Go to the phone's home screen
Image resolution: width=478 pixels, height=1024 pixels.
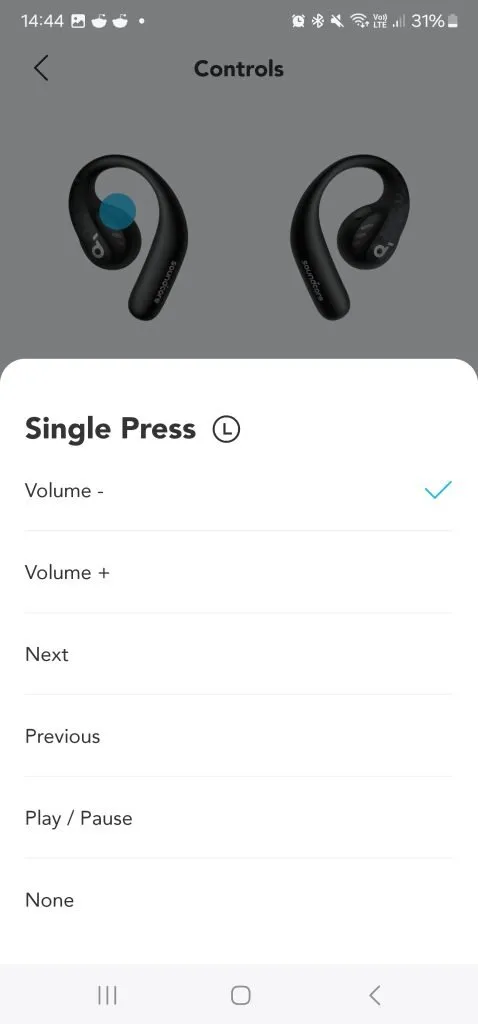click(240, 995)
